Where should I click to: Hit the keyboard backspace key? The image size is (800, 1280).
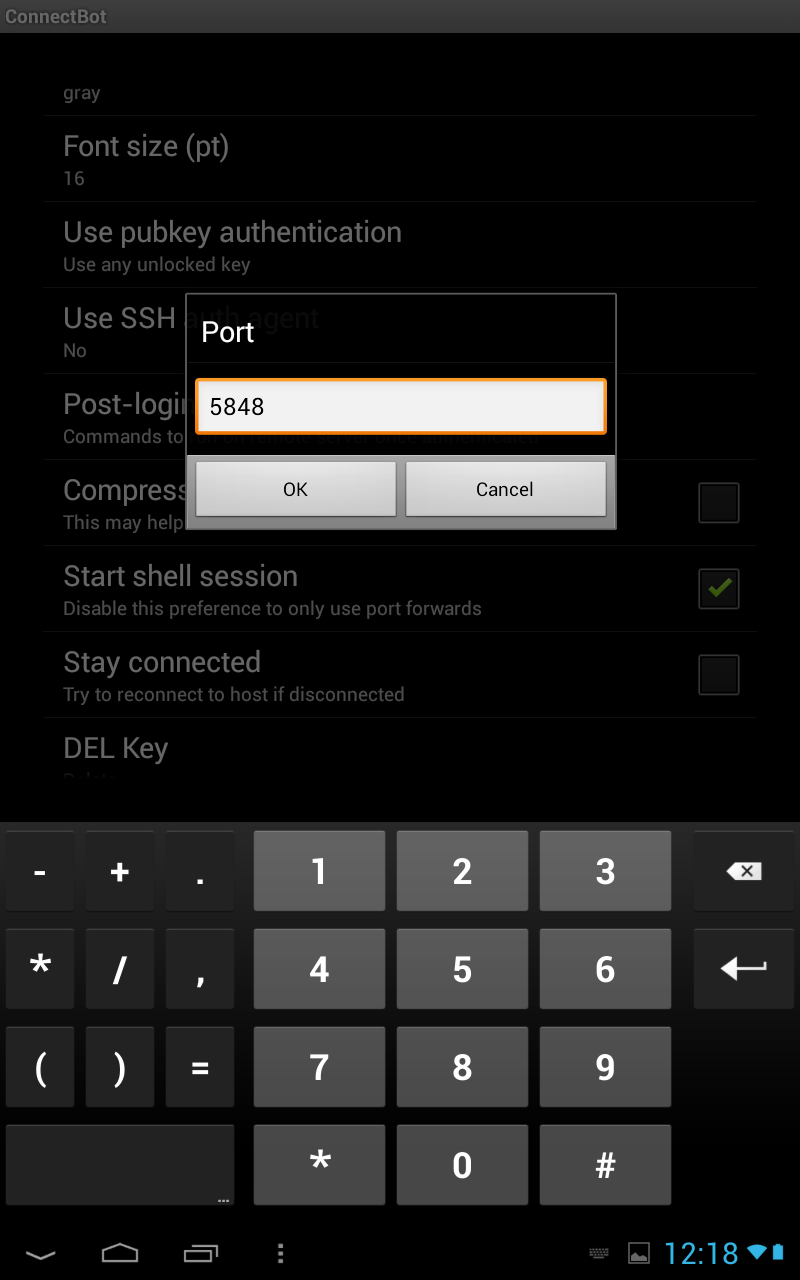click(x=743, y=871)
